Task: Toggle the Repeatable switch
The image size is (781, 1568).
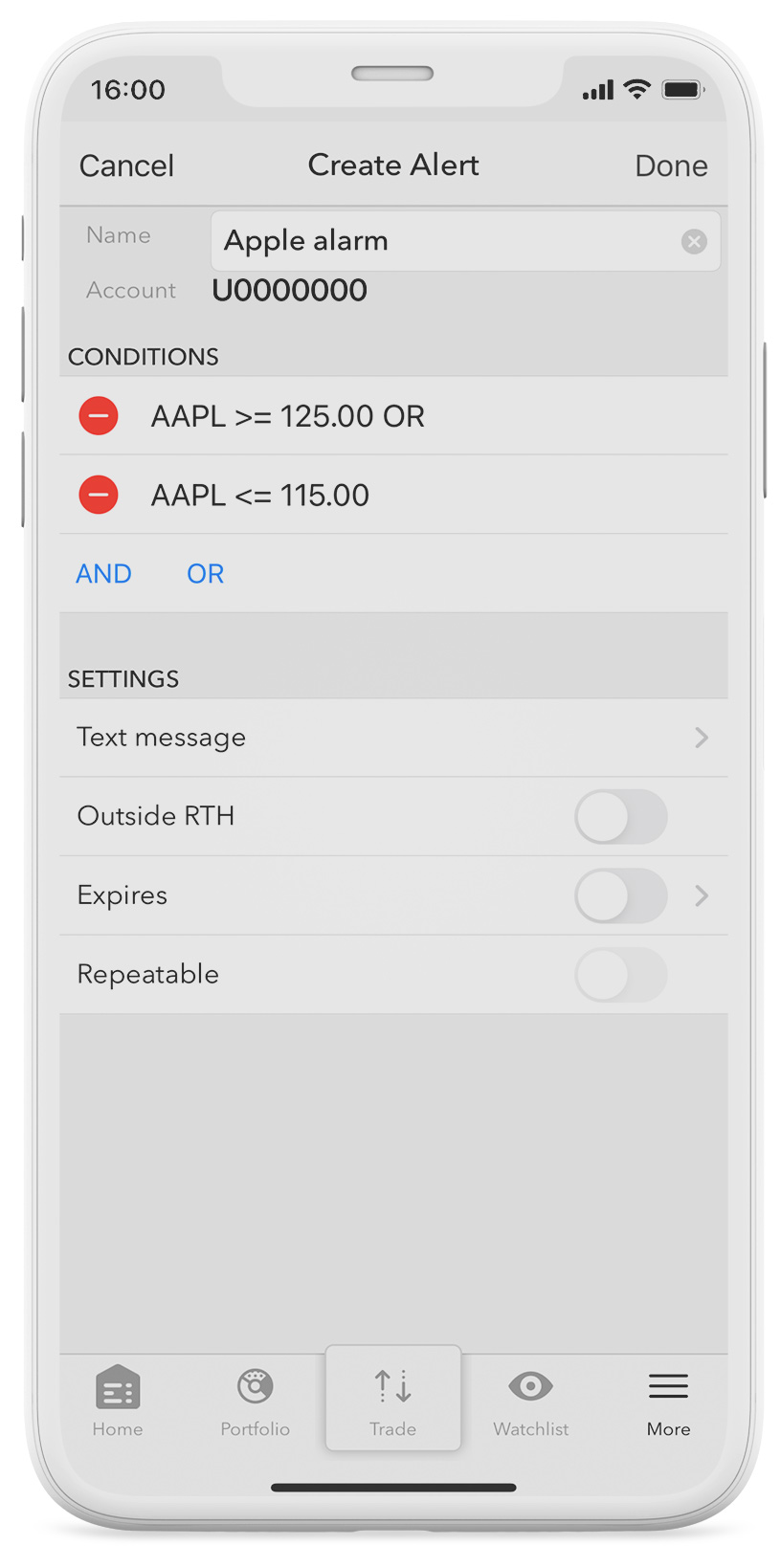Action: [620, 975]
